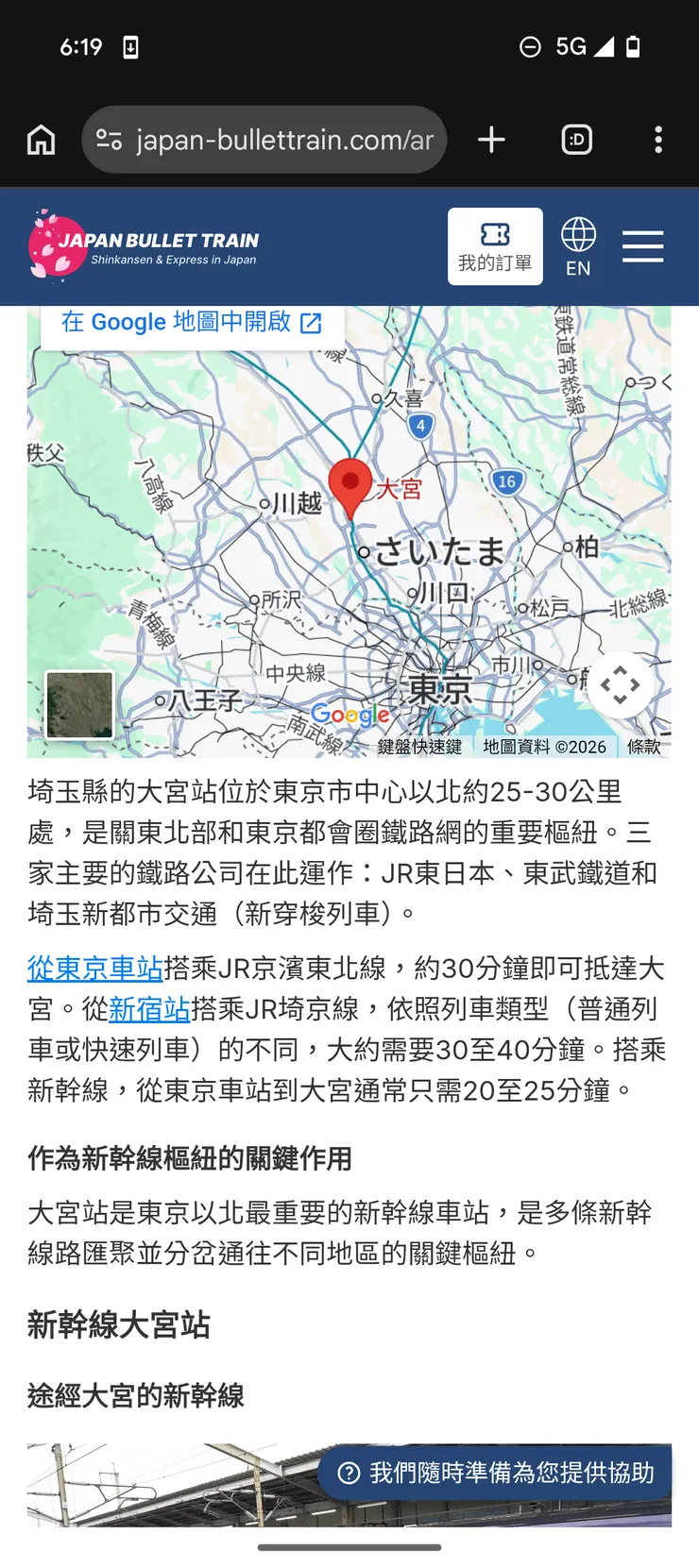The height and width of the screenshot is (1568, 699).
Task: Select the EN globe language icon
Action: tap(577, 235)
